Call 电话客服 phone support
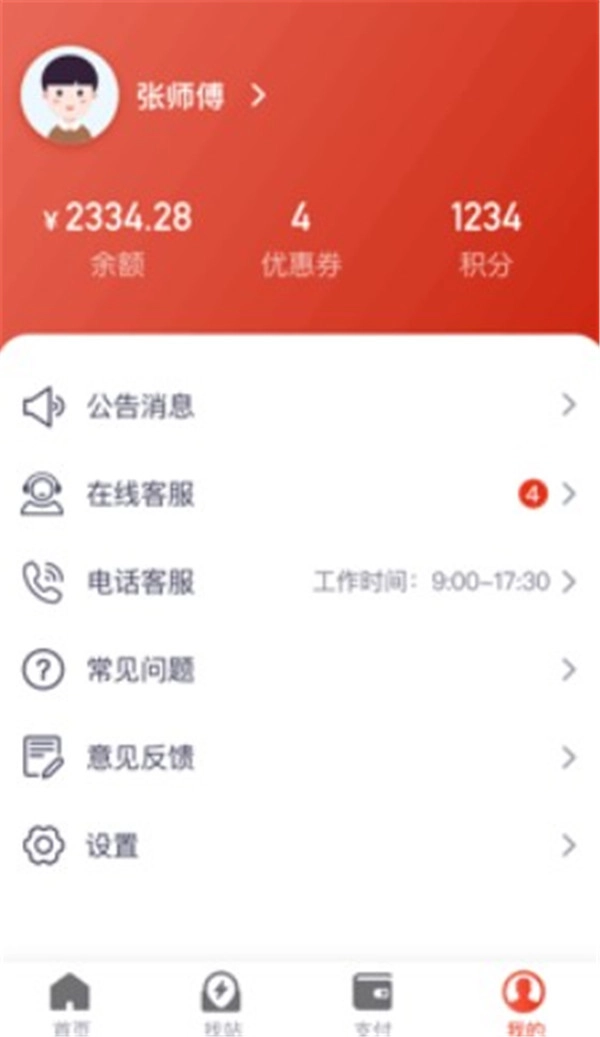Screen dimensions: 600x1037 300,582
